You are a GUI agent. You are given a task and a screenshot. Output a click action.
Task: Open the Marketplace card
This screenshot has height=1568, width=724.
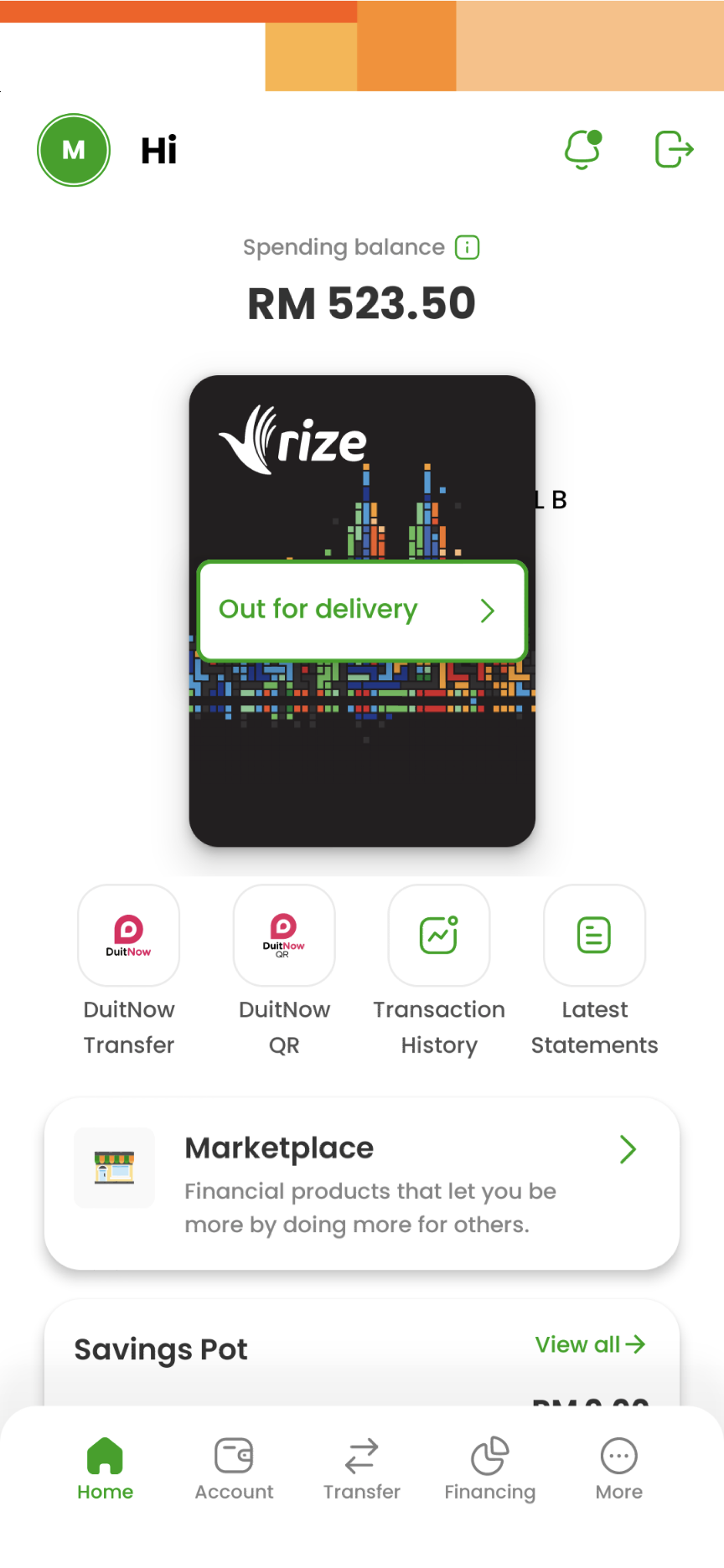pos(361,1184)
